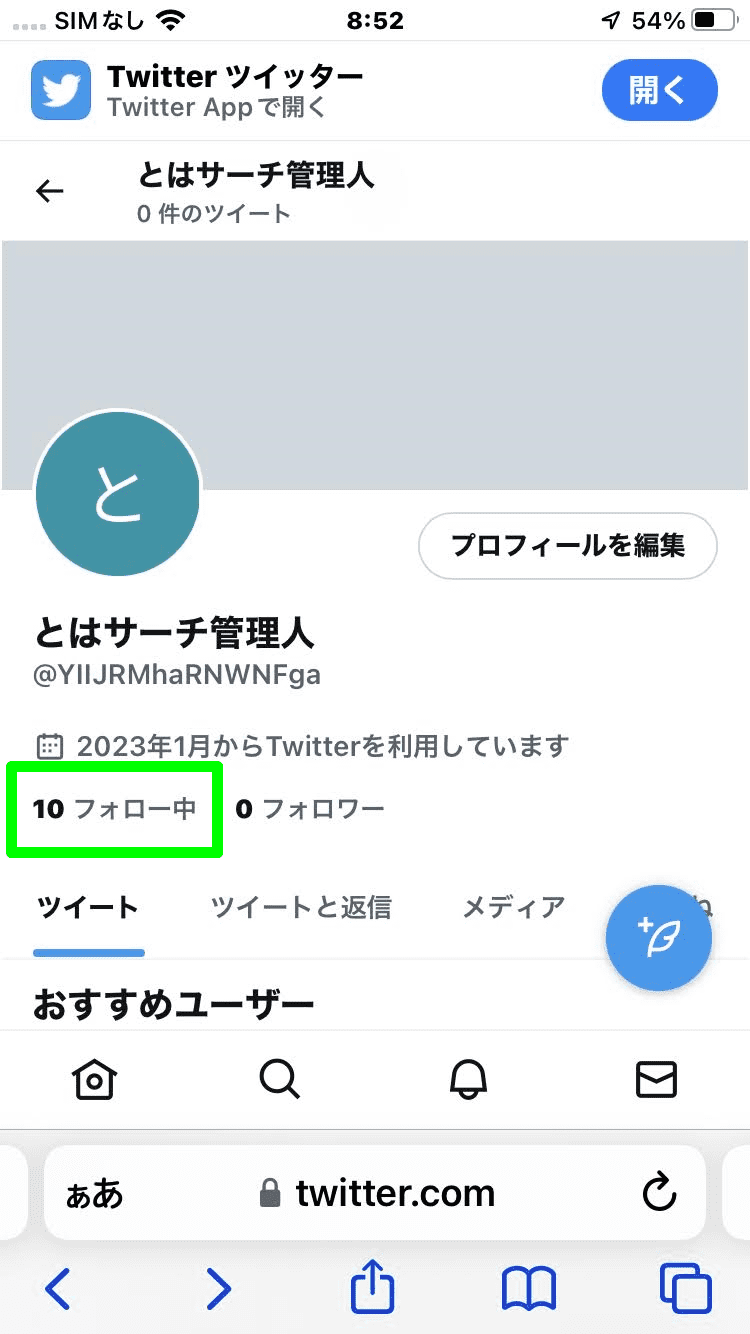The width and height of the screenshot is (750, 1334).
Task: Open direct messages via the envelope icon
Action: point(656,1079)
